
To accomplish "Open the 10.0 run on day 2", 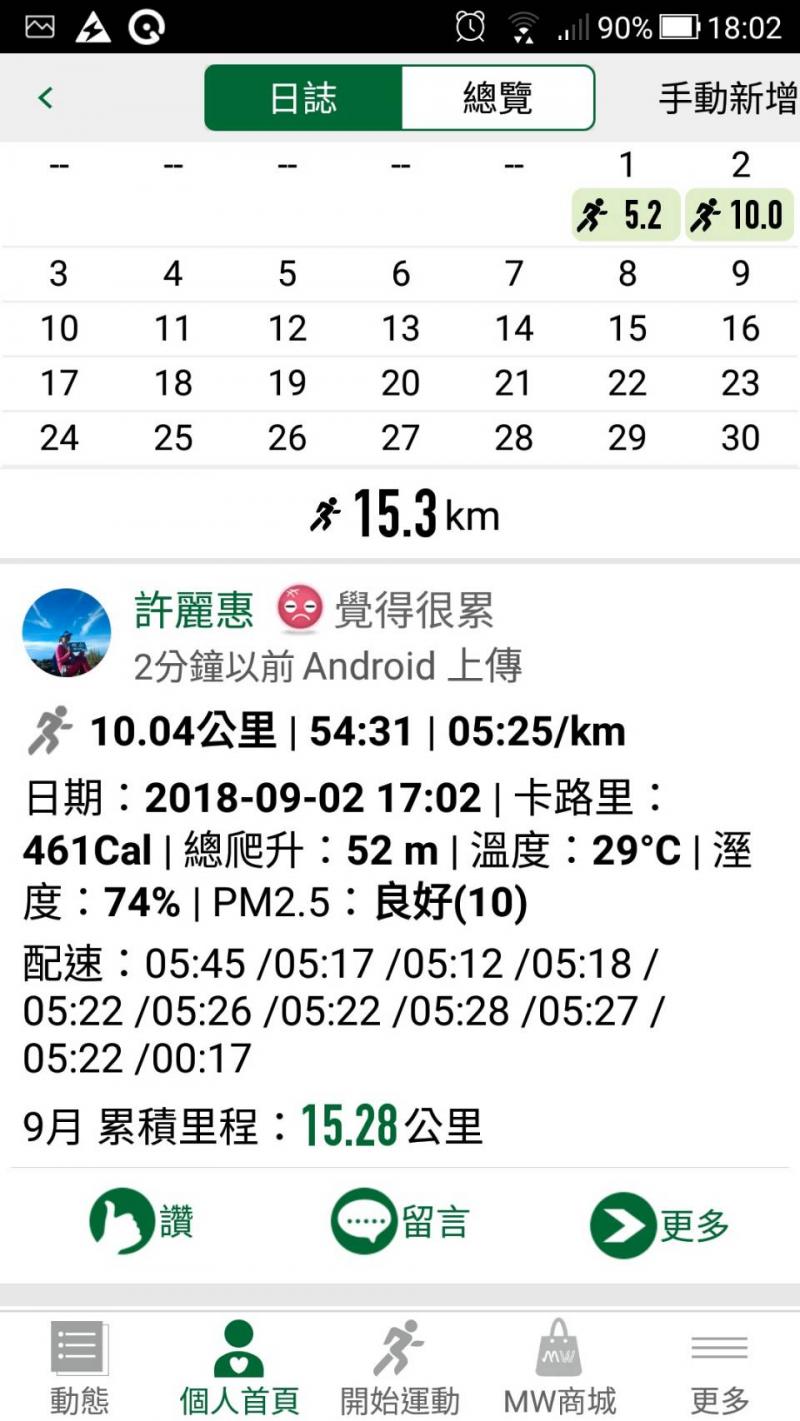I will 740,214.
